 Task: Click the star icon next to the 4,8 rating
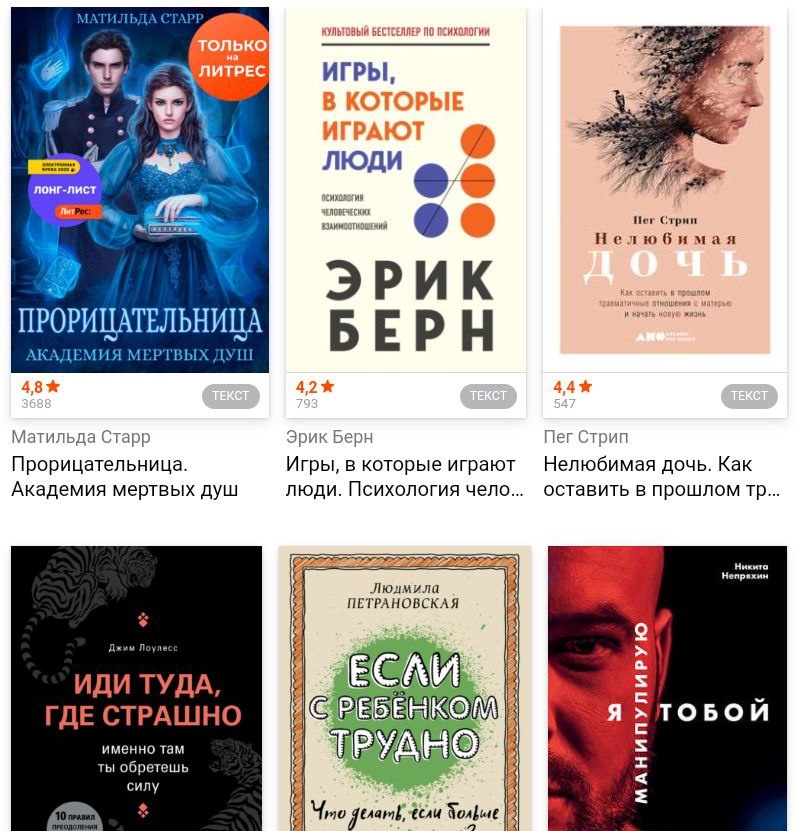[52, 386]
